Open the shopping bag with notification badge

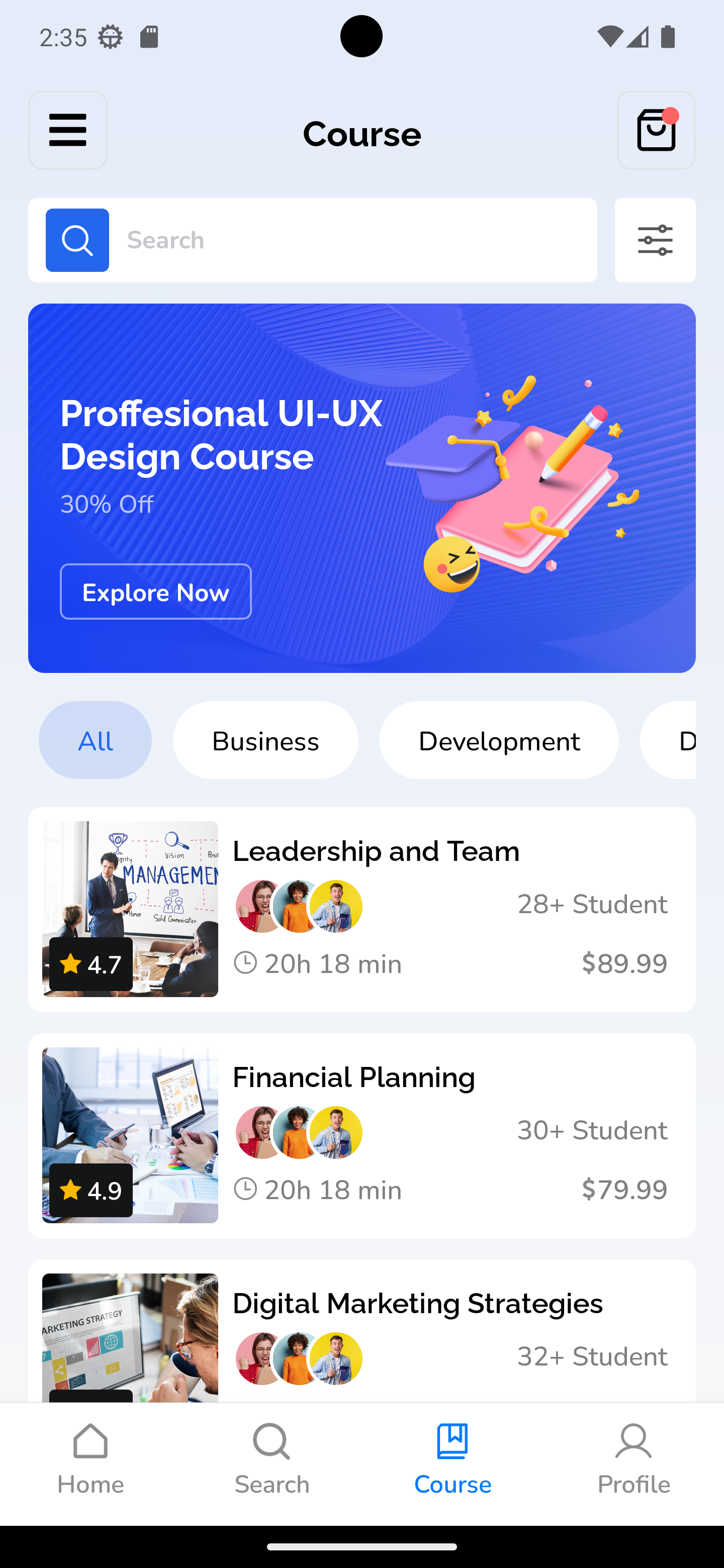coord(656,130)
